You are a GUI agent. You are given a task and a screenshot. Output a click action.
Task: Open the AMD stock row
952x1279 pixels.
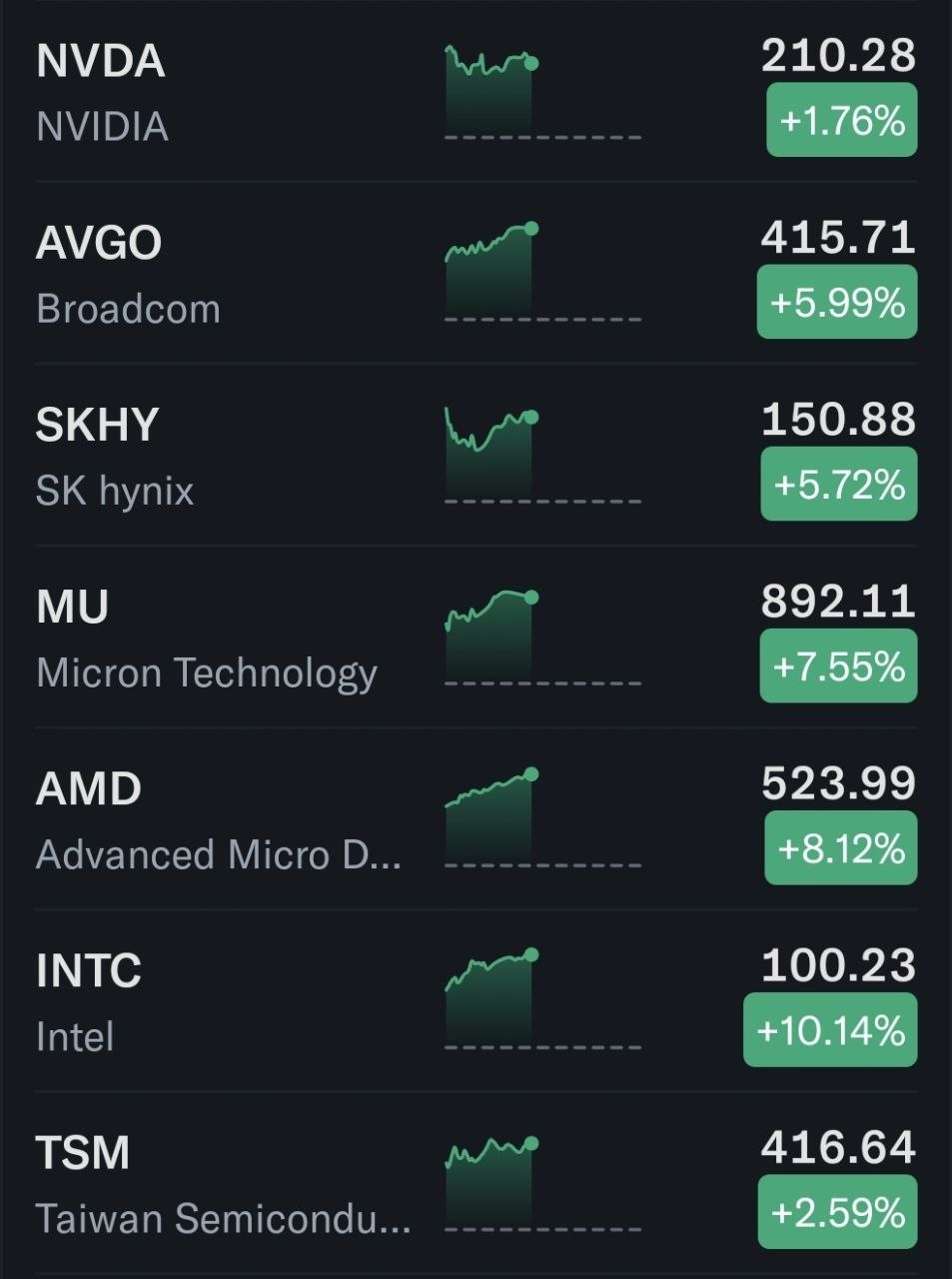(x=476, y=818)
